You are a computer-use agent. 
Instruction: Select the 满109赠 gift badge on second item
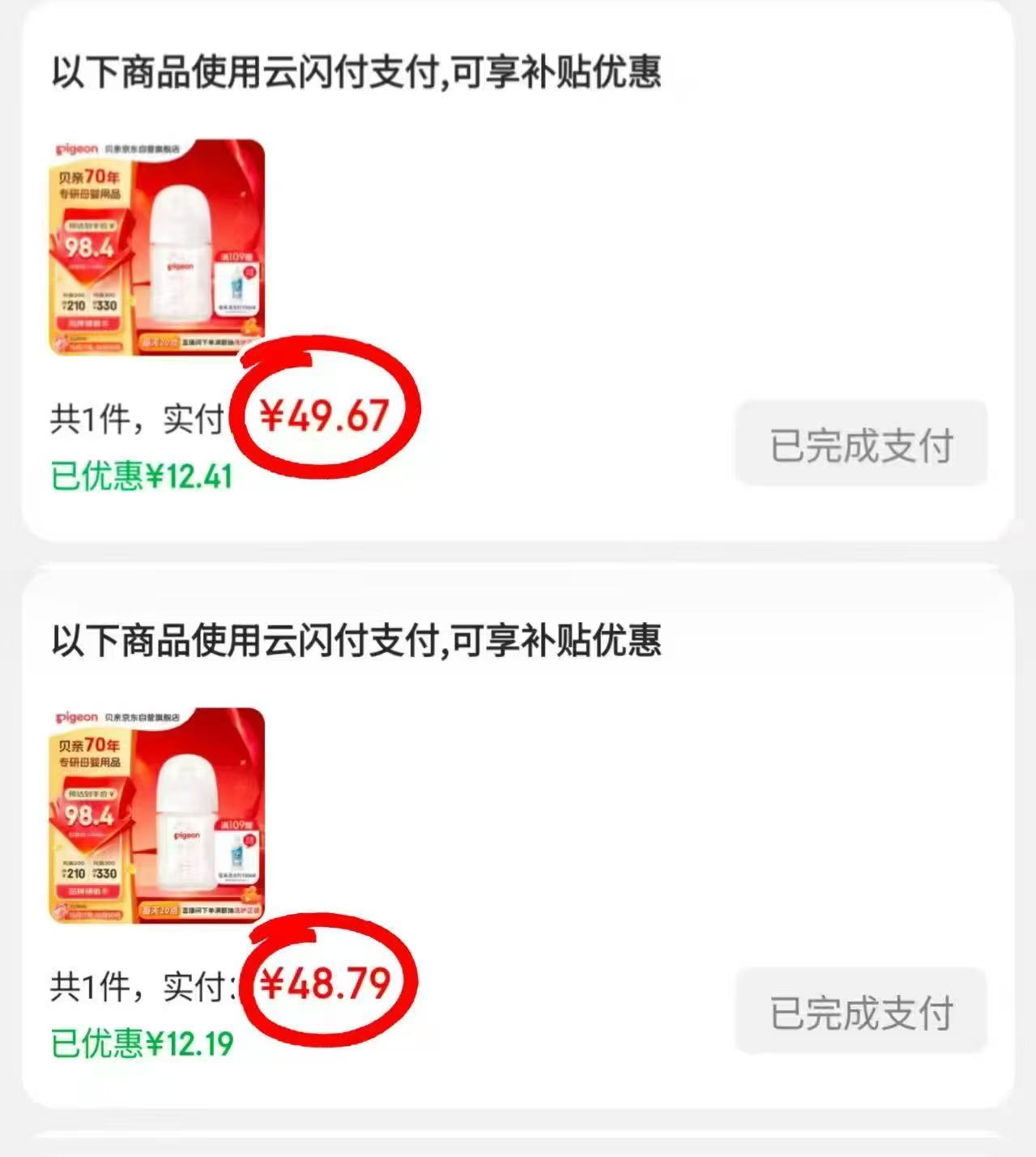pos(237,825)
